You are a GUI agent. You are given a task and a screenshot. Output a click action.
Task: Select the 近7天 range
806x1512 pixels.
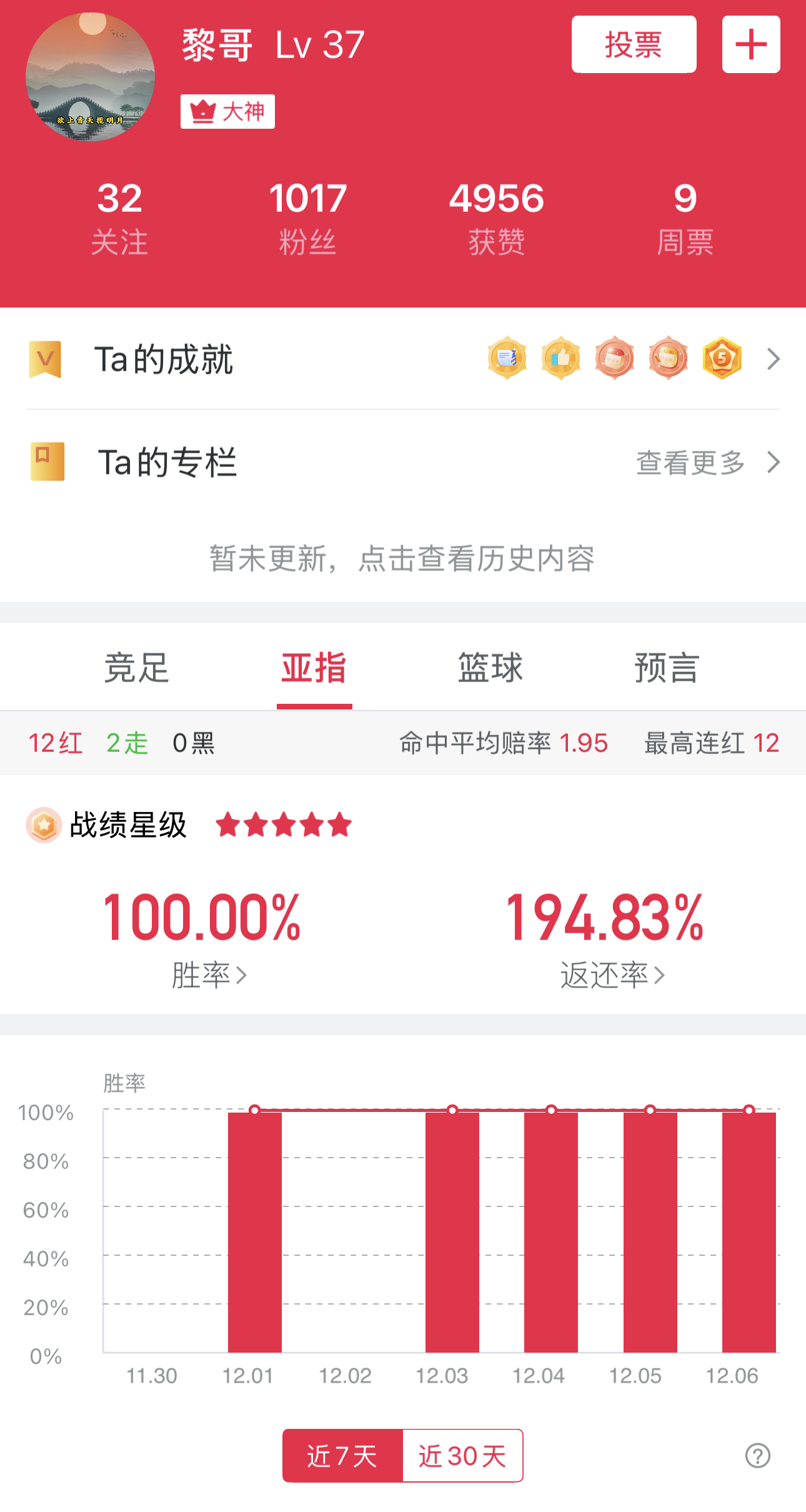pyautogui.click(x=342, y=1456)
